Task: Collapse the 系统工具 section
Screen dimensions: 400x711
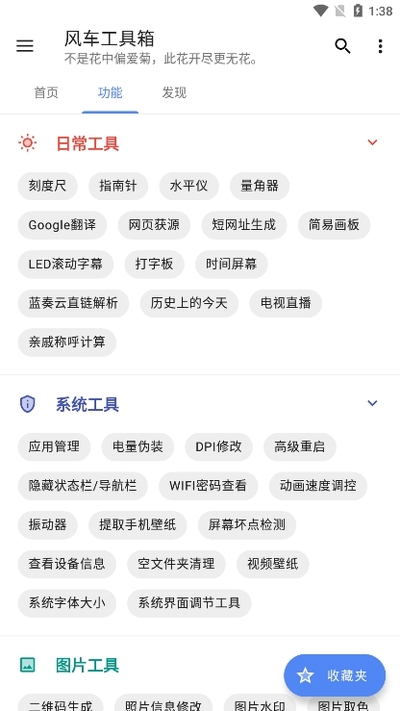Action: (x=372, y=403)
